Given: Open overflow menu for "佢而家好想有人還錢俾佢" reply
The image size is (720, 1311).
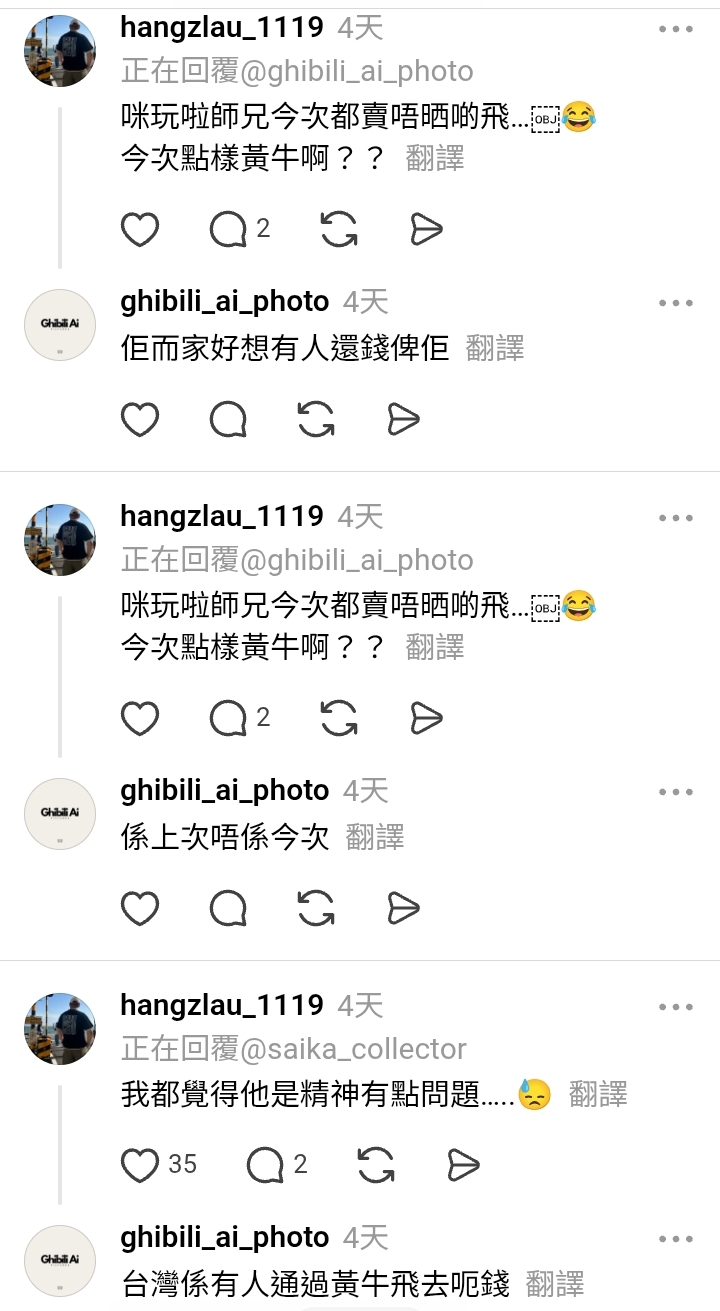Looking at the screenshot, I should pyautogui.click(x=676, y=303).
